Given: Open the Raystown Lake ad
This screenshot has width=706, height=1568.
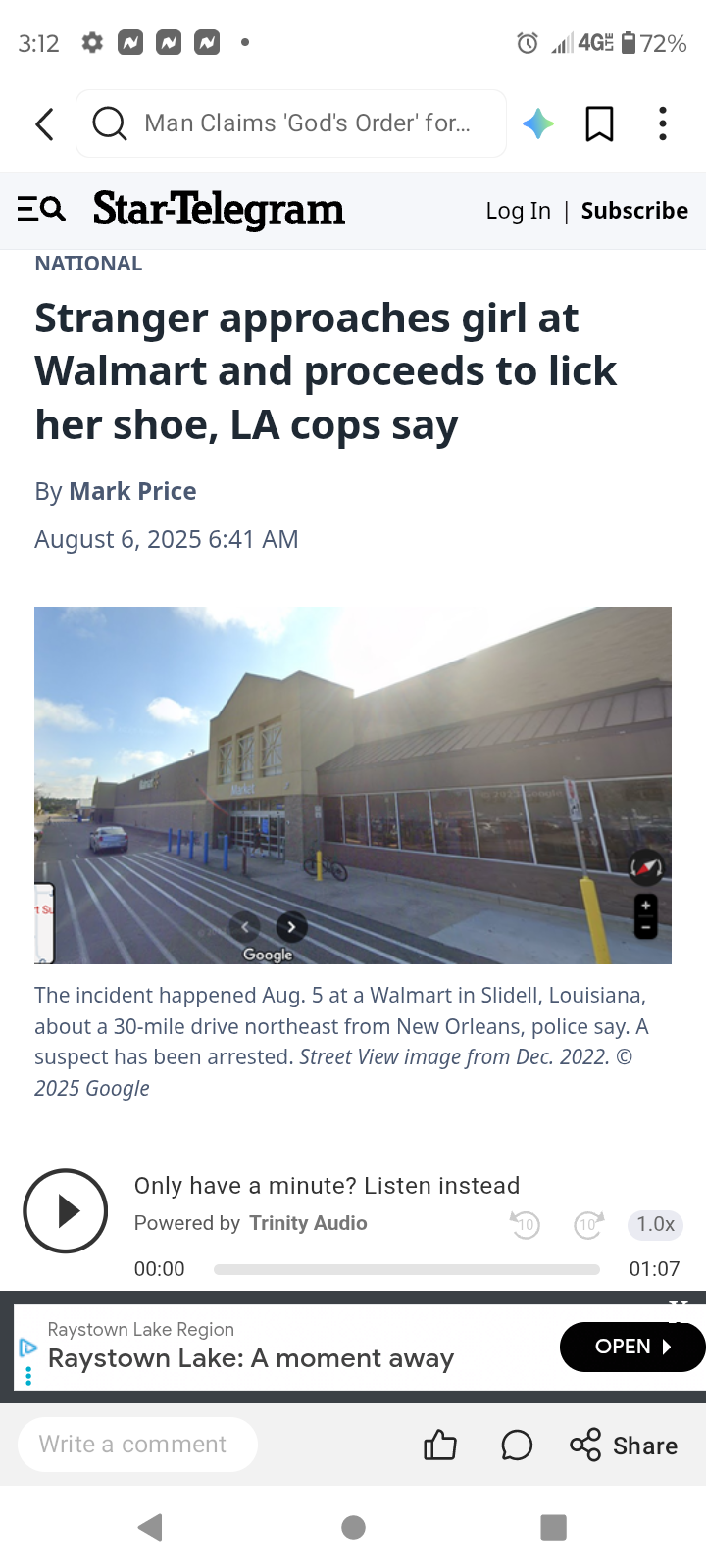Looking at the screenshot, I should point(632,1347).
